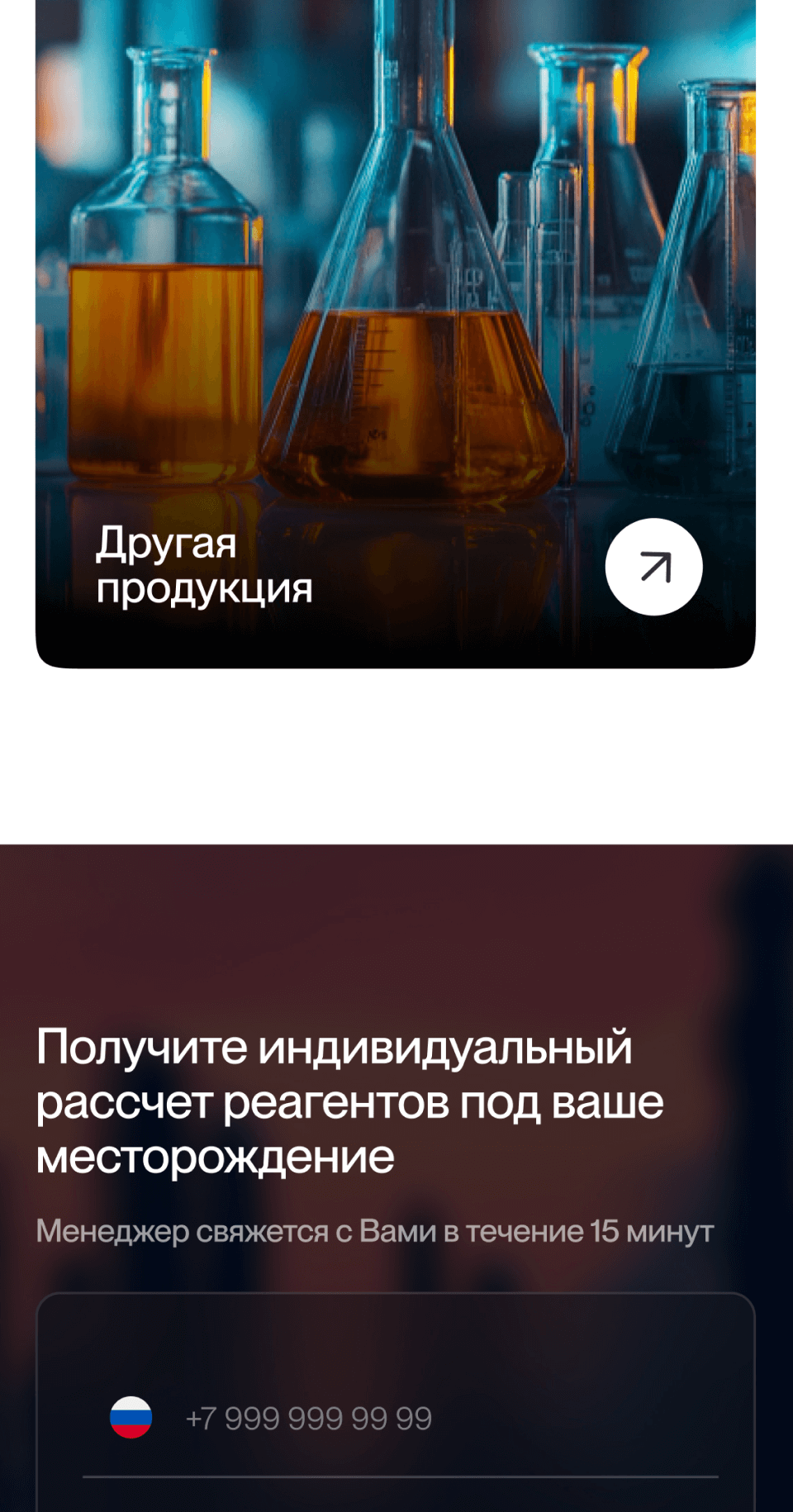Open the arrow button on Другая продукция card
Viewport: 793px width, 1512px height.
653,567
